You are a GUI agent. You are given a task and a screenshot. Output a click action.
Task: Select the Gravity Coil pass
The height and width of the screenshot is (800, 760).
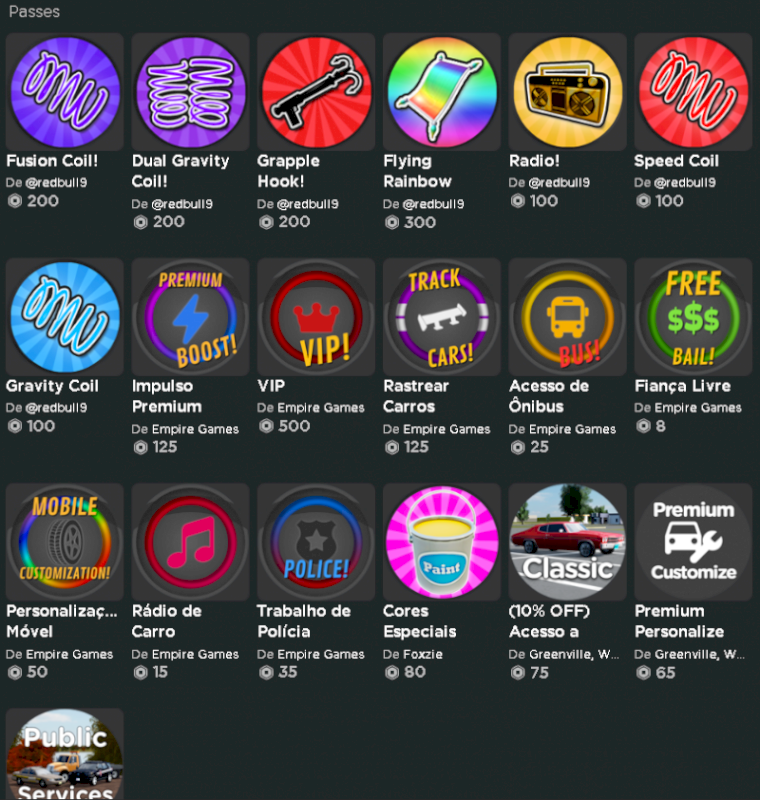[65, 317]
